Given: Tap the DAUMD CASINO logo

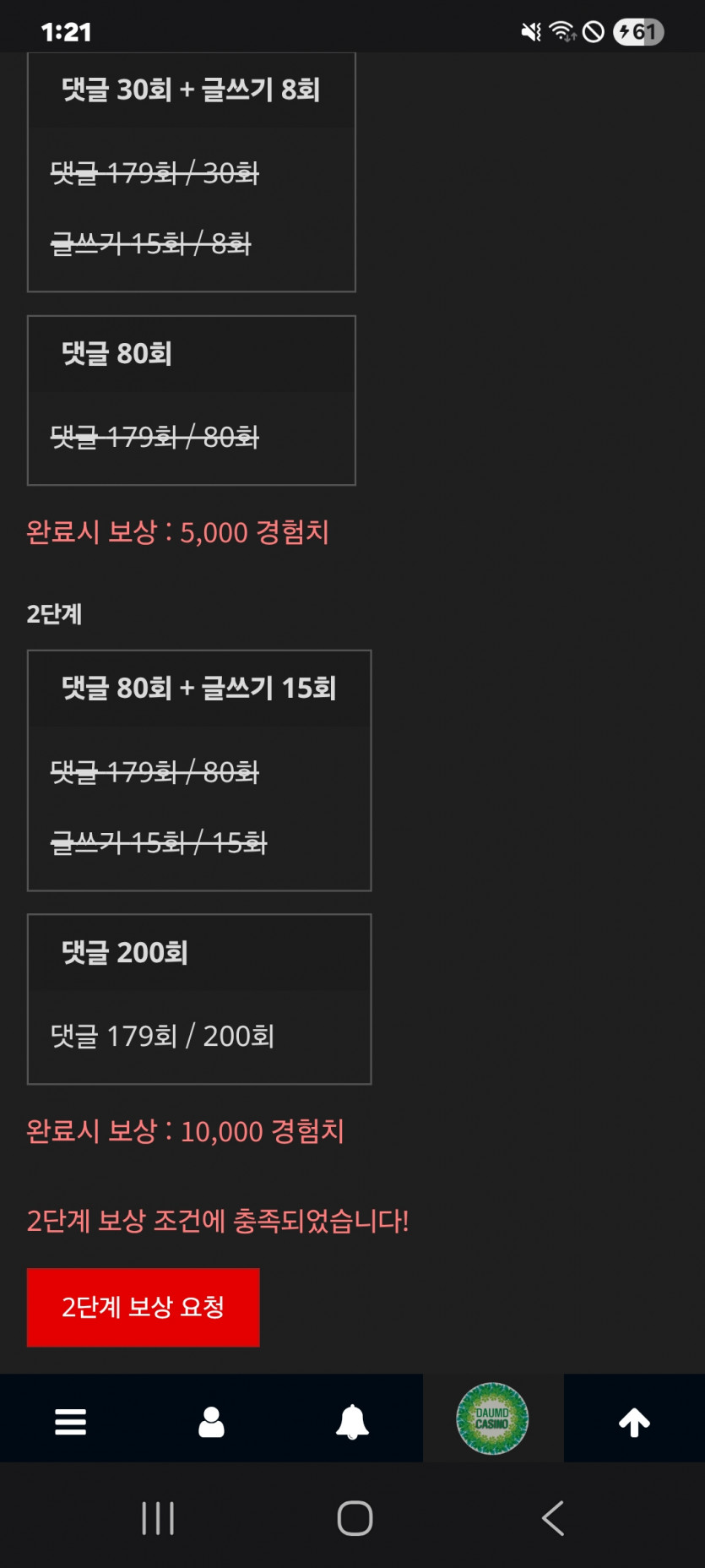Looking at the screenshot, I should (x=493, y=1418).
